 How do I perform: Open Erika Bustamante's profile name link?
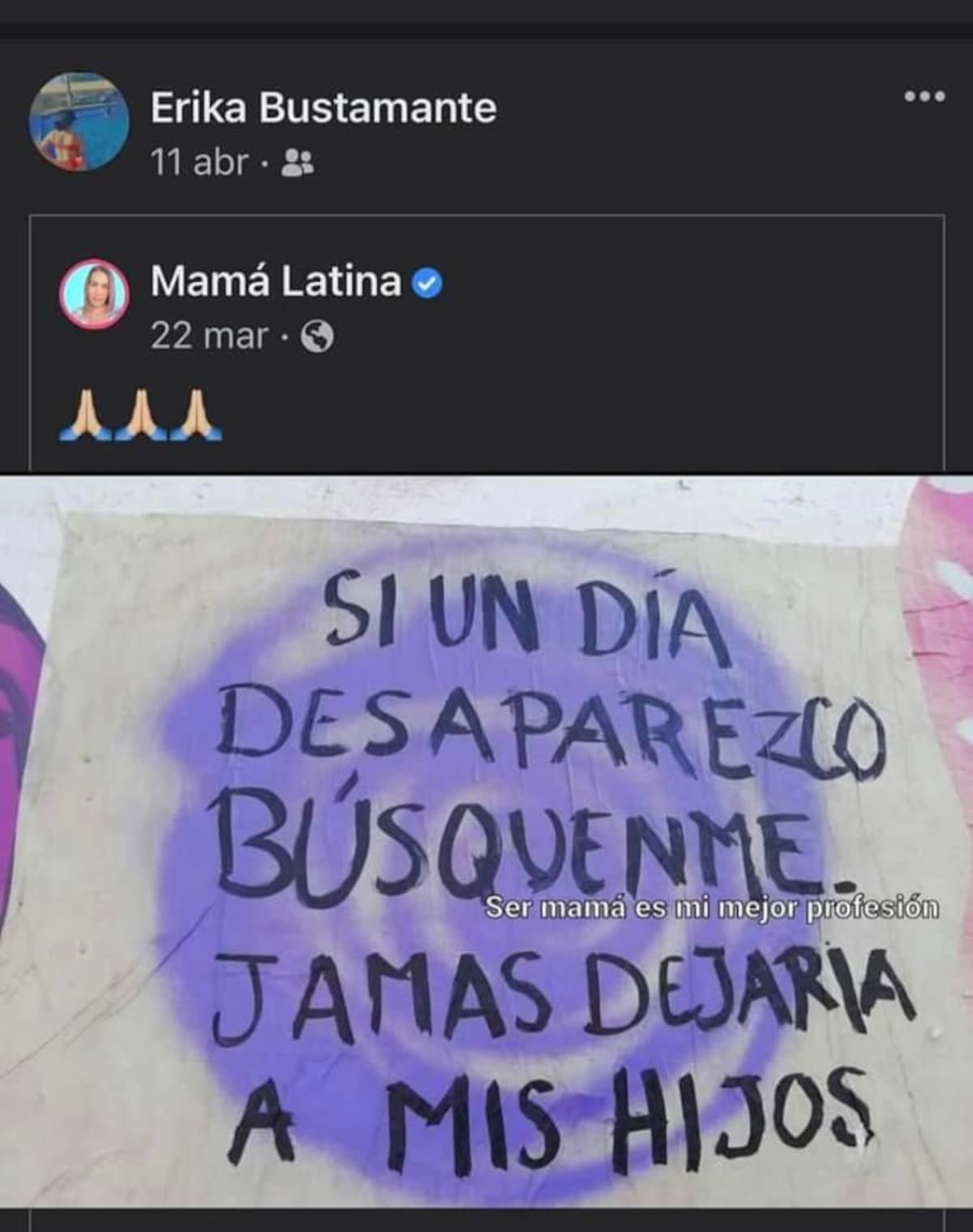tap(323, 108)
